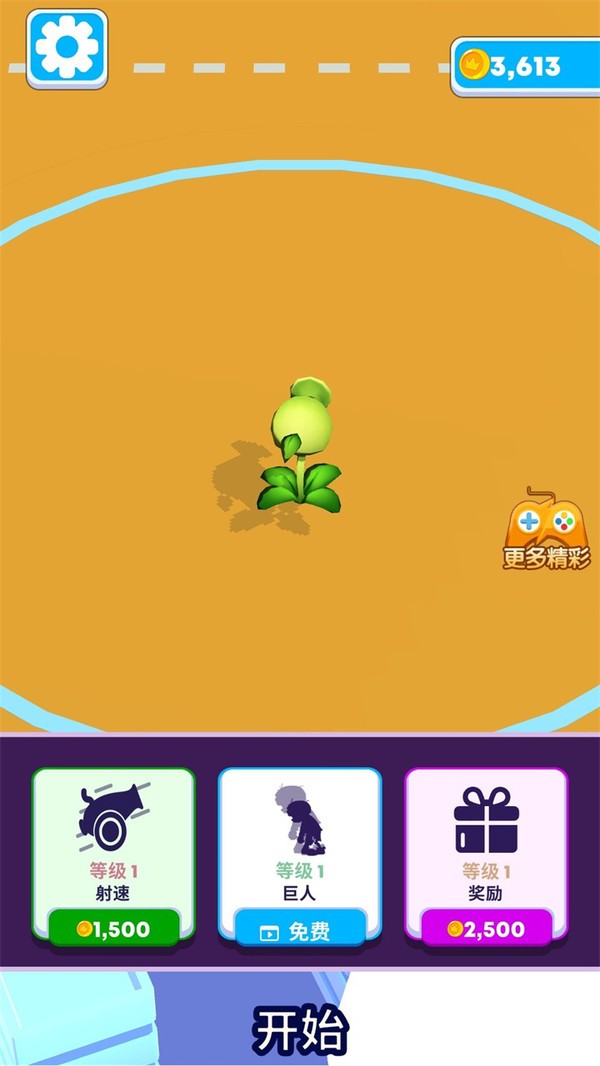Image resolution: width=600 pixels, height=1066 pixels.
Task: Upgrade 射速 for 1,500 coins
Action: point(114,928)
